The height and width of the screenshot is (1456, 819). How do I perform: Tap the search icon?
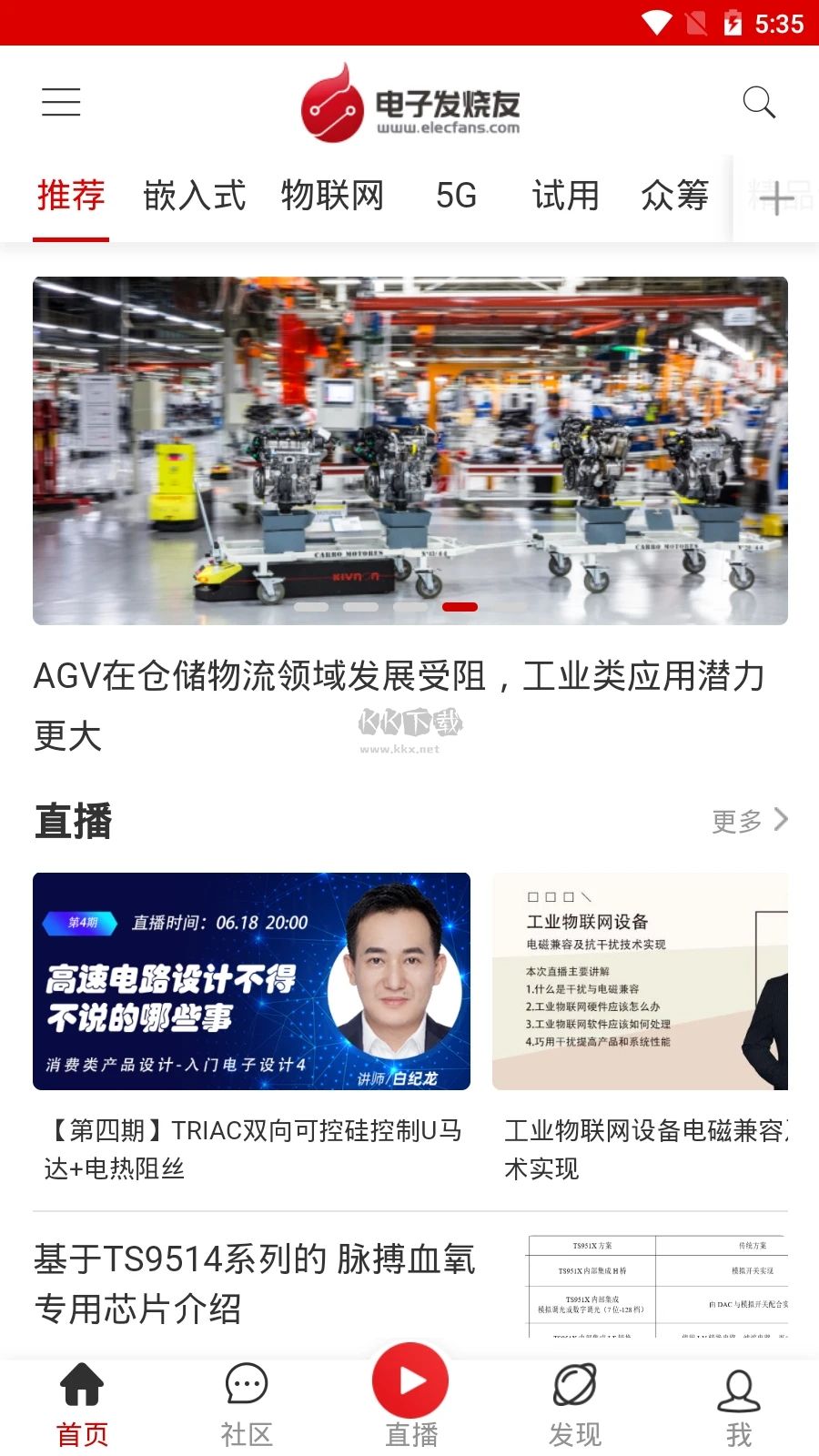pyautogui.click(x=760, y=103)
